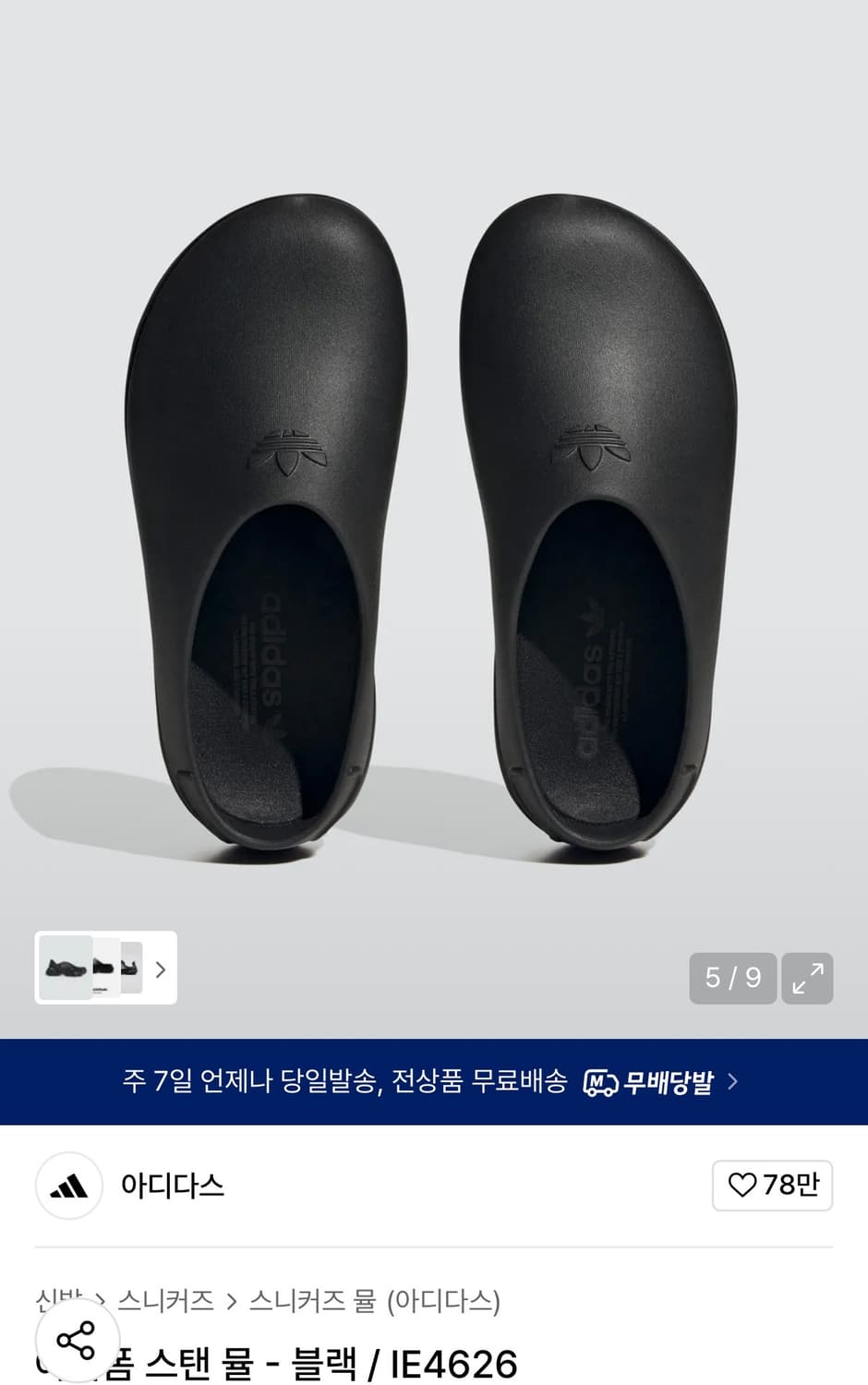Viewport: 868px width, 1385px height.
Task: Visit the 스니커즈 뮬 (아디다스) category page
Action: click(x=374, y=1298)
